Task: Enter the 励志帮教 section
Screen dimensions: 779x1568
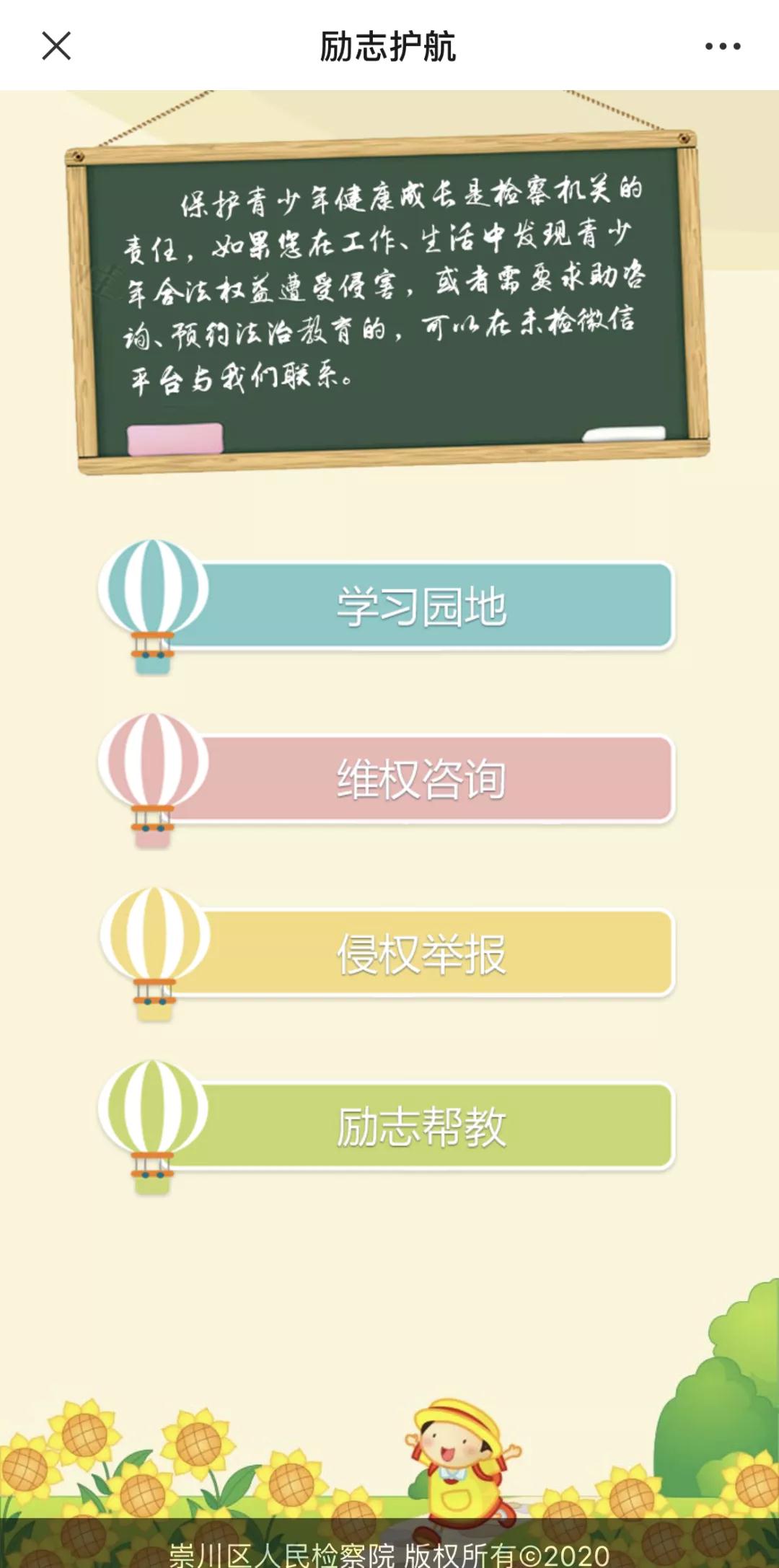Action: pos(421,1127)
